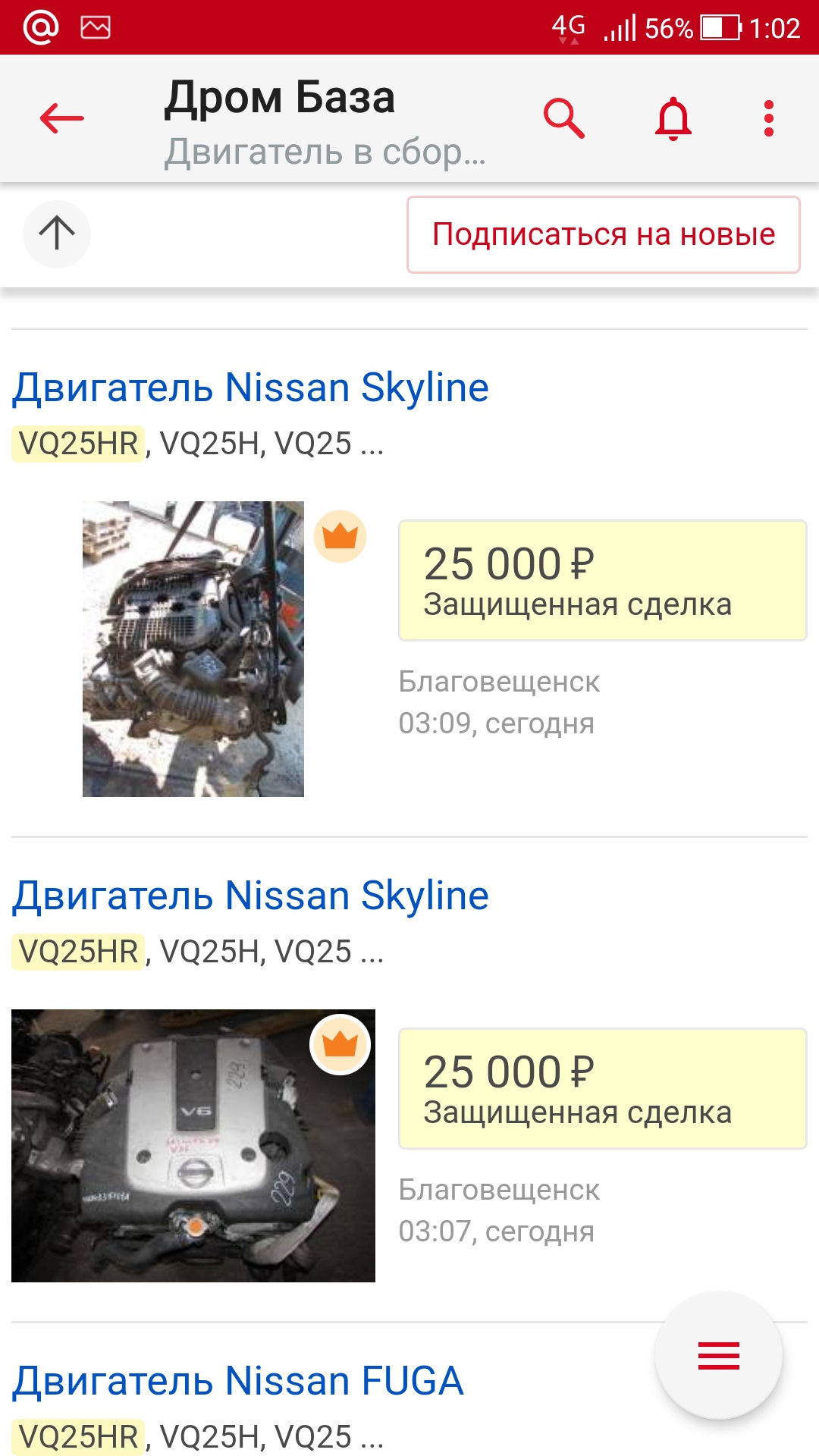This screenshot has height=1456, width=819.
Task: Open search with the magnifier icon
Action: [564, 118]
